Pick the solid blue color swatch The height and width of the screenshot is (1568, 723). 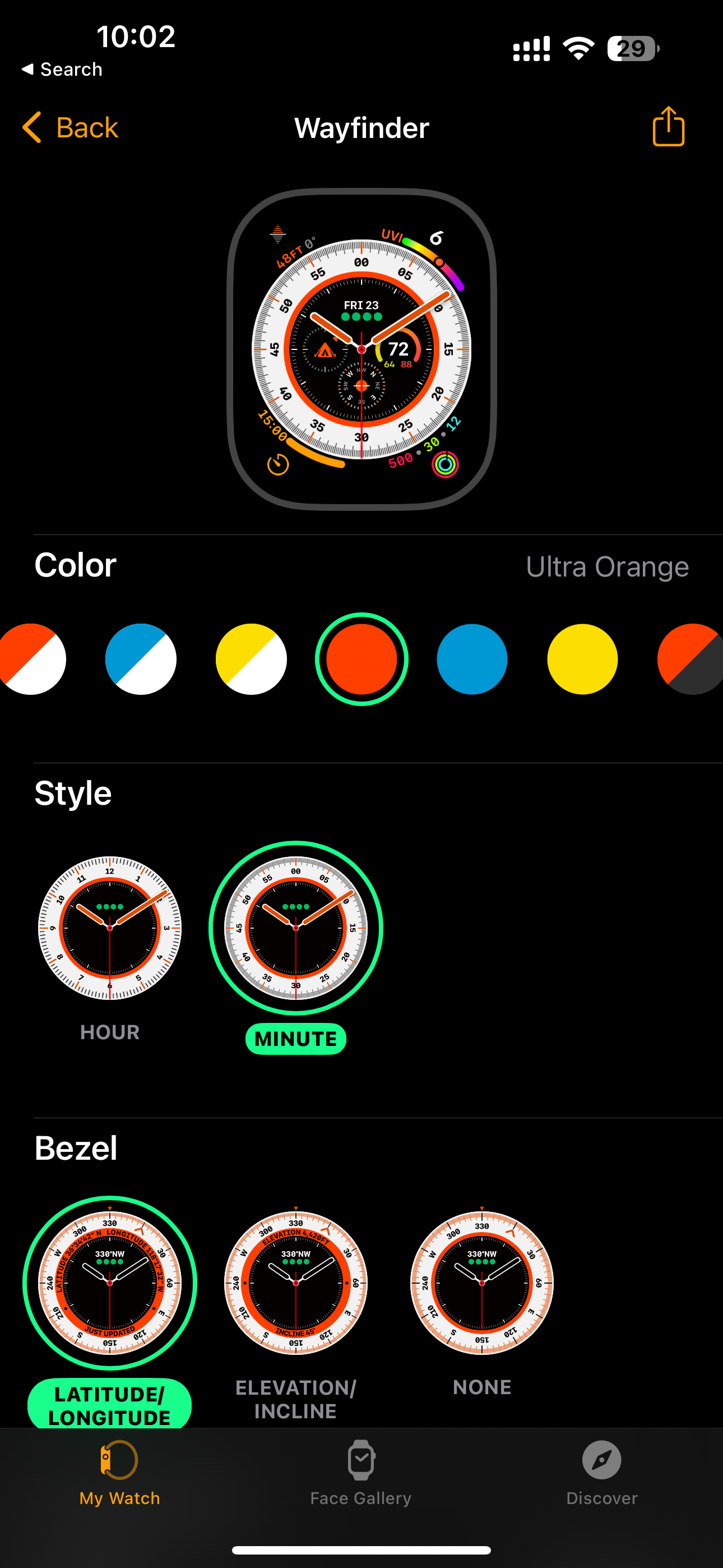point(472,659)
